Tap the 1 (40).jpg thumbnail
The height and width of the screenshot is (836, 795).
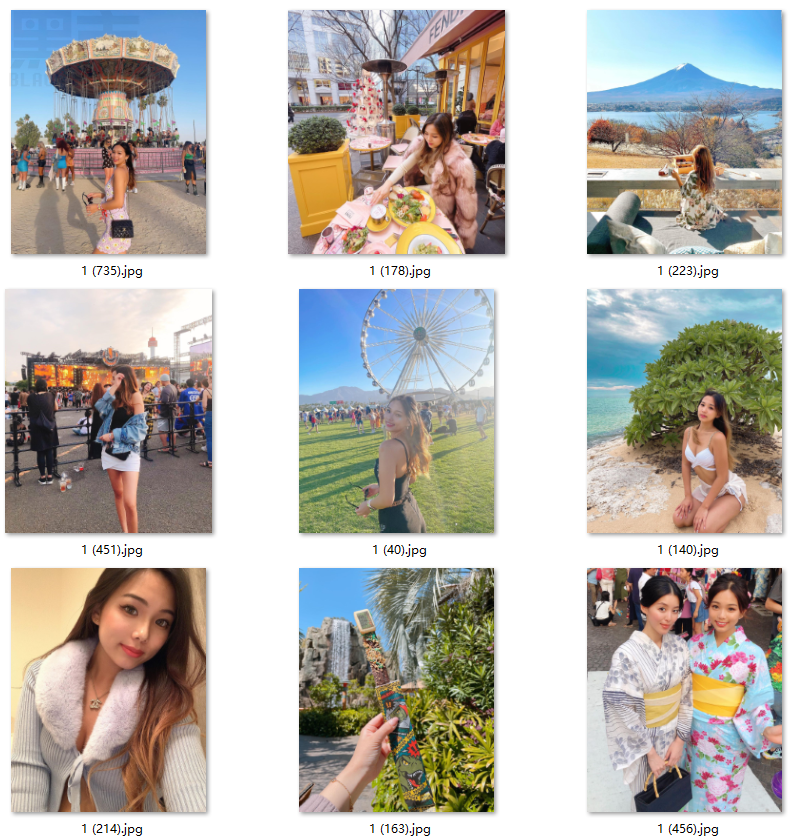pyautogui.click(x=396, y=411)
